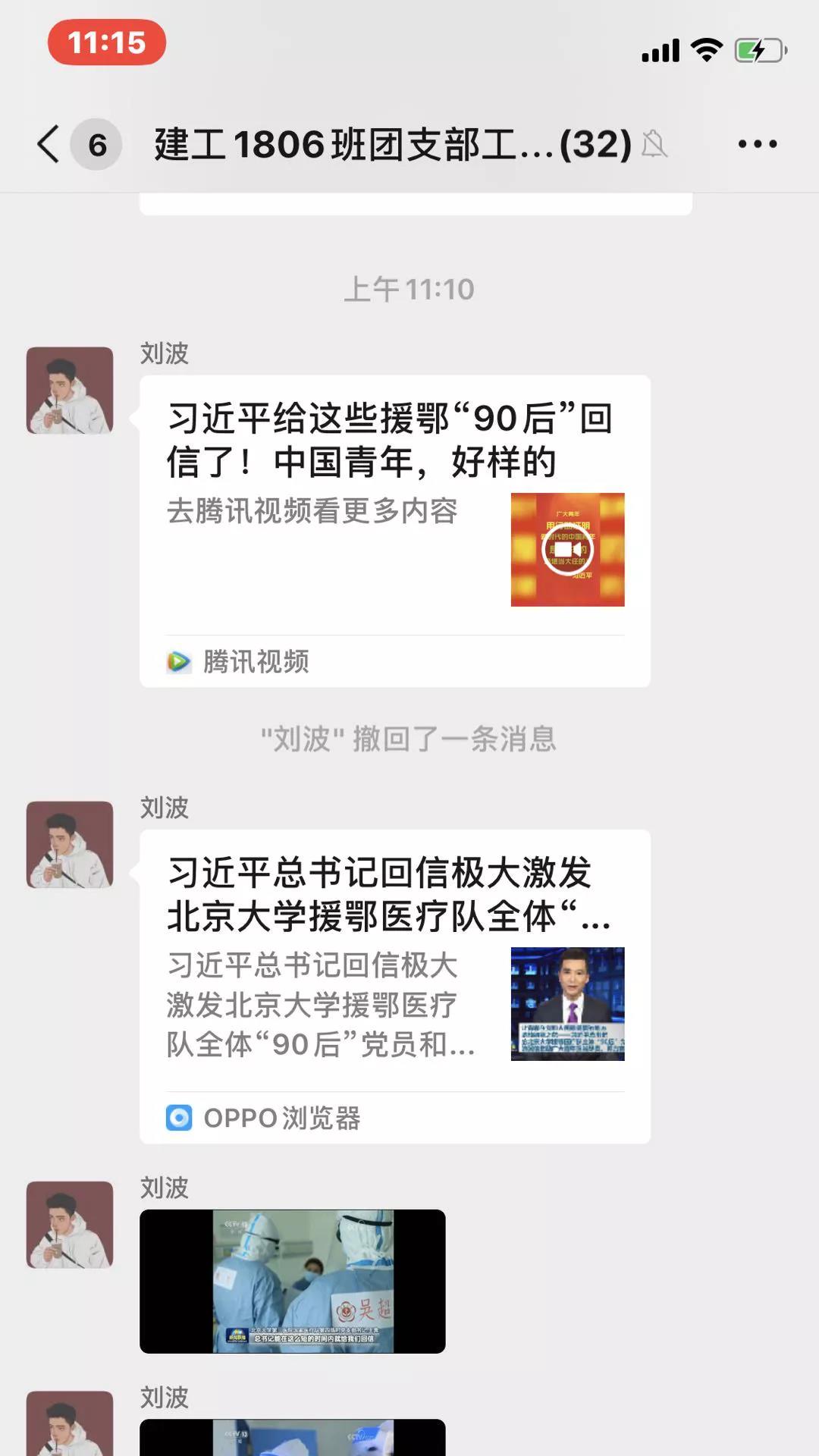Open the OPPO browser article about 北京大学援鄂医疗队

coord(394,986)
